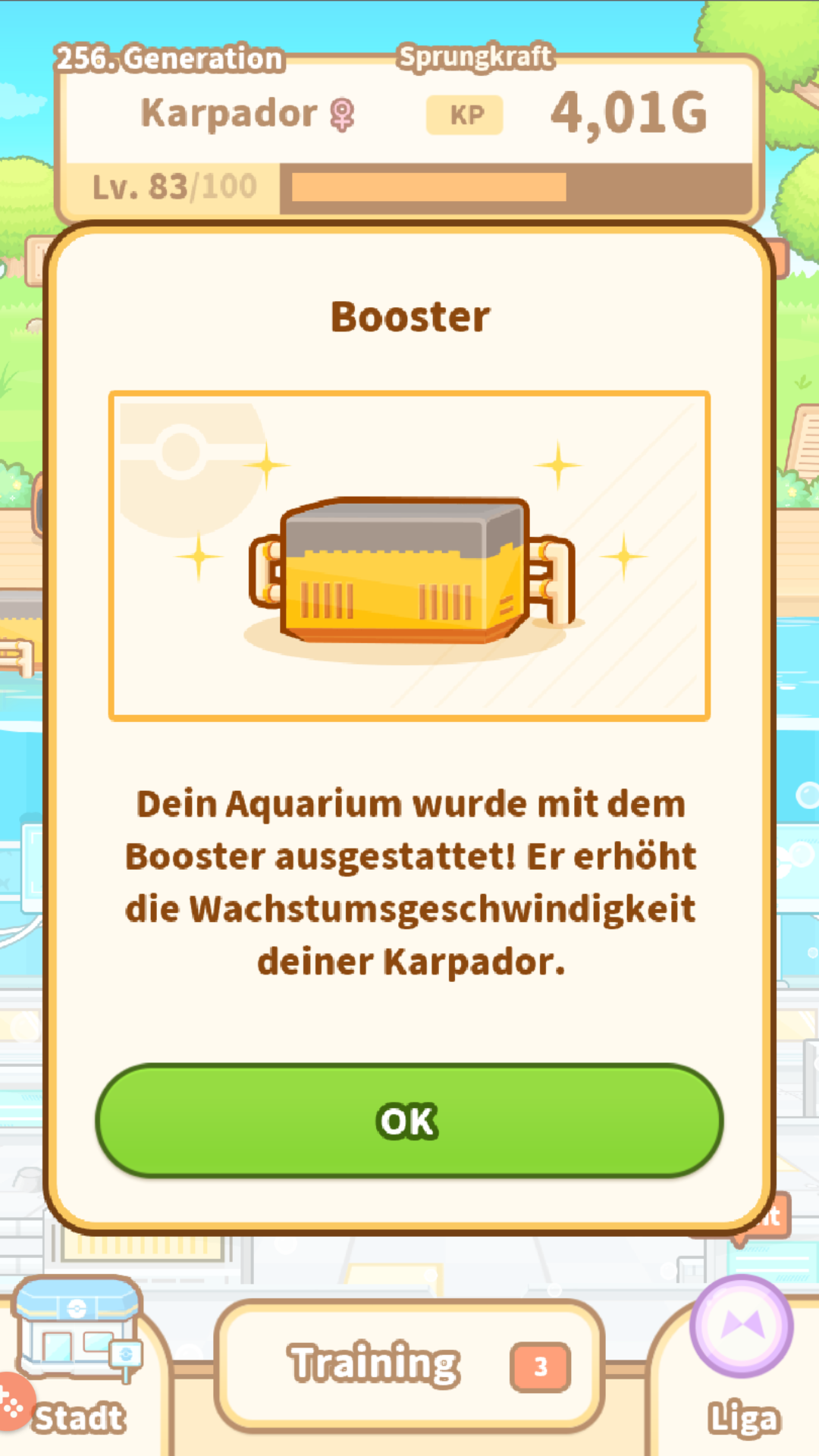The width and height of the screenshot is (819, 1456).
Task: Click the Karpador name label
Action: [x=227, y=114]
